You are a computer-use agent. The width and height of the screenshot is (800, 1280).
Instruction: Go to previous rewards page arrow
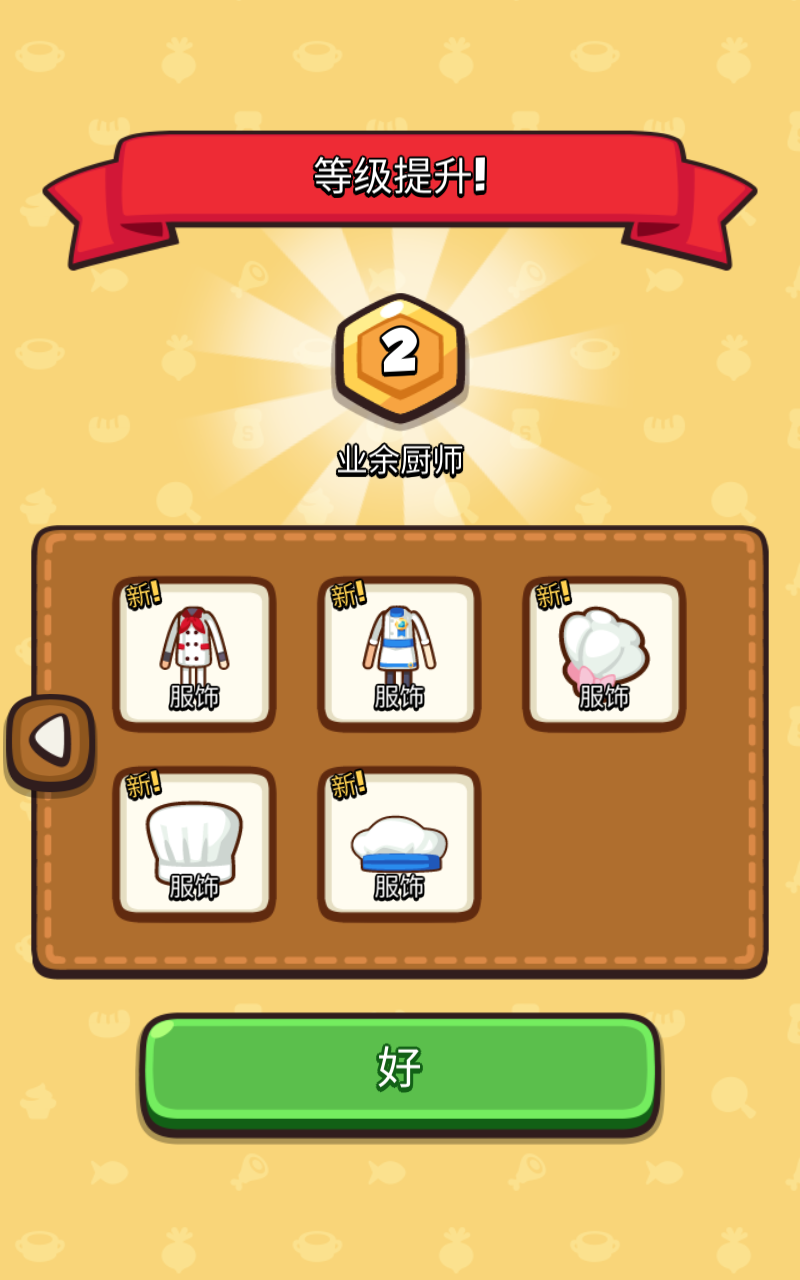click(51, 741)
